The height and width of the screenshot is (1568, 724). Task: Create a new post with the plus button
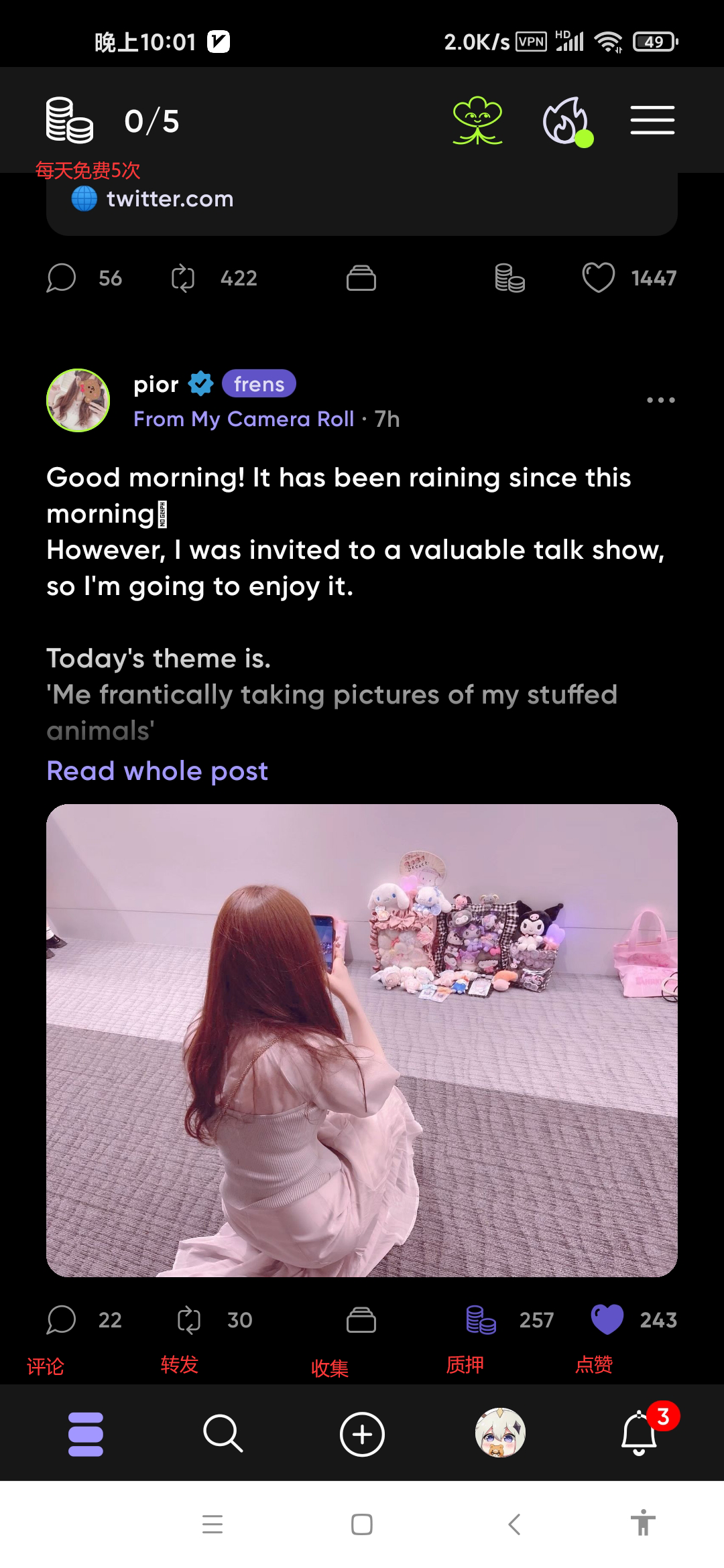(x=362, y=1434)
